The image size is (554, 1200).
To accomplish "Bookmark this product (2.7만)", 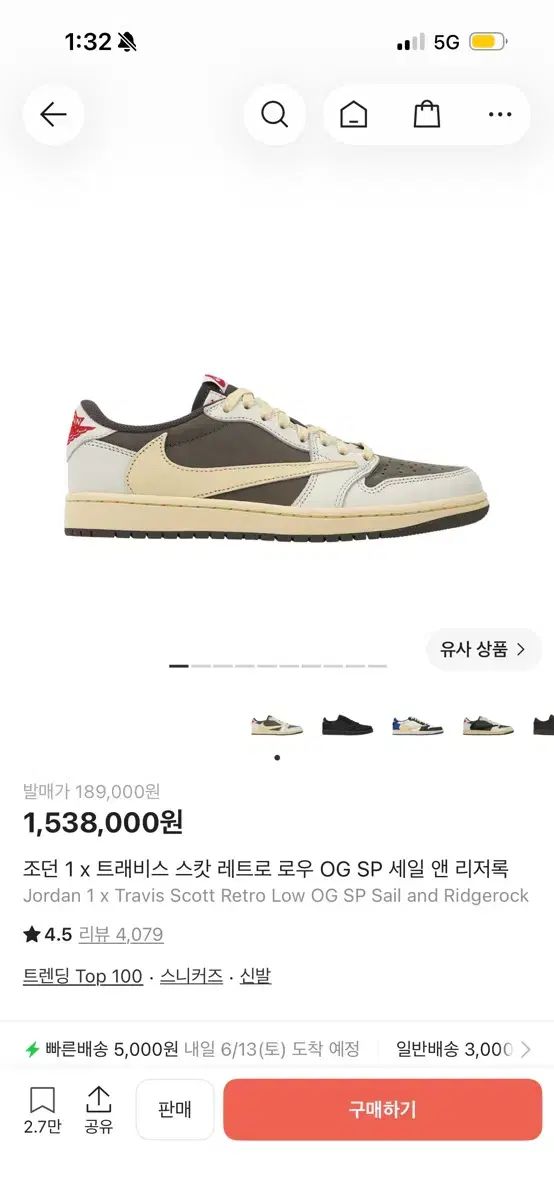I will [x=42, y=1110].
